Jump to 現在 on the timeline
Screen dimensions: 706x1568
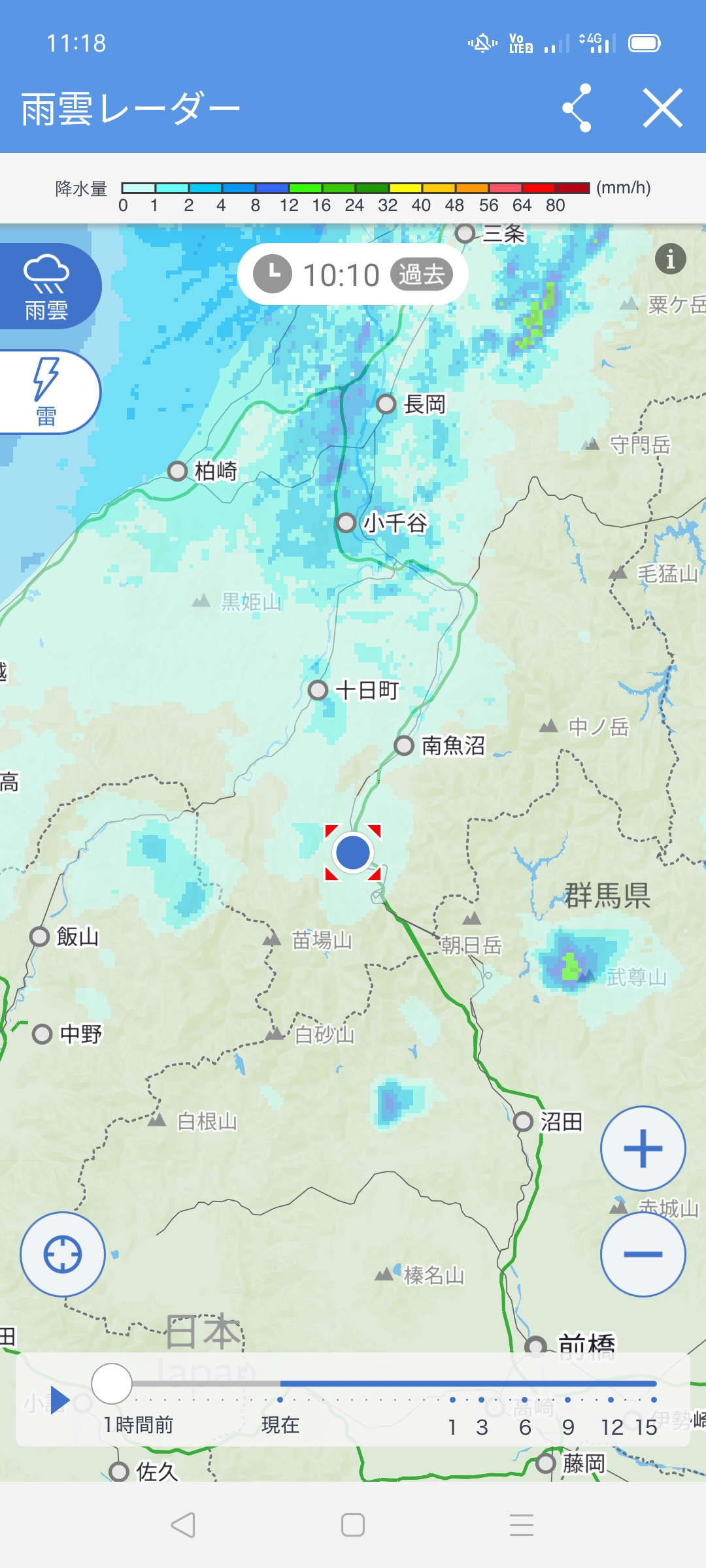click(x=280, y=1400)
